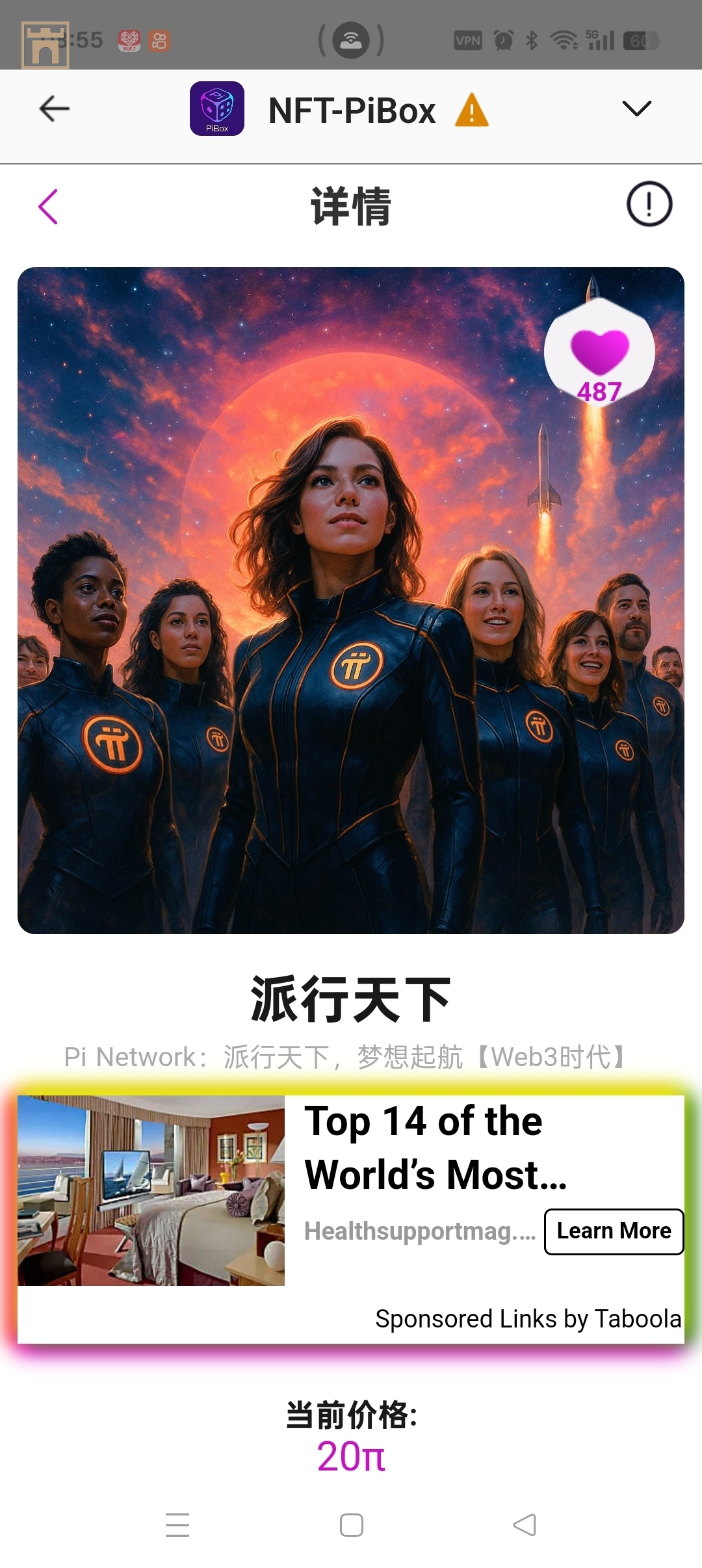Return from the 详情 page via purple chevron

(49, 207)
